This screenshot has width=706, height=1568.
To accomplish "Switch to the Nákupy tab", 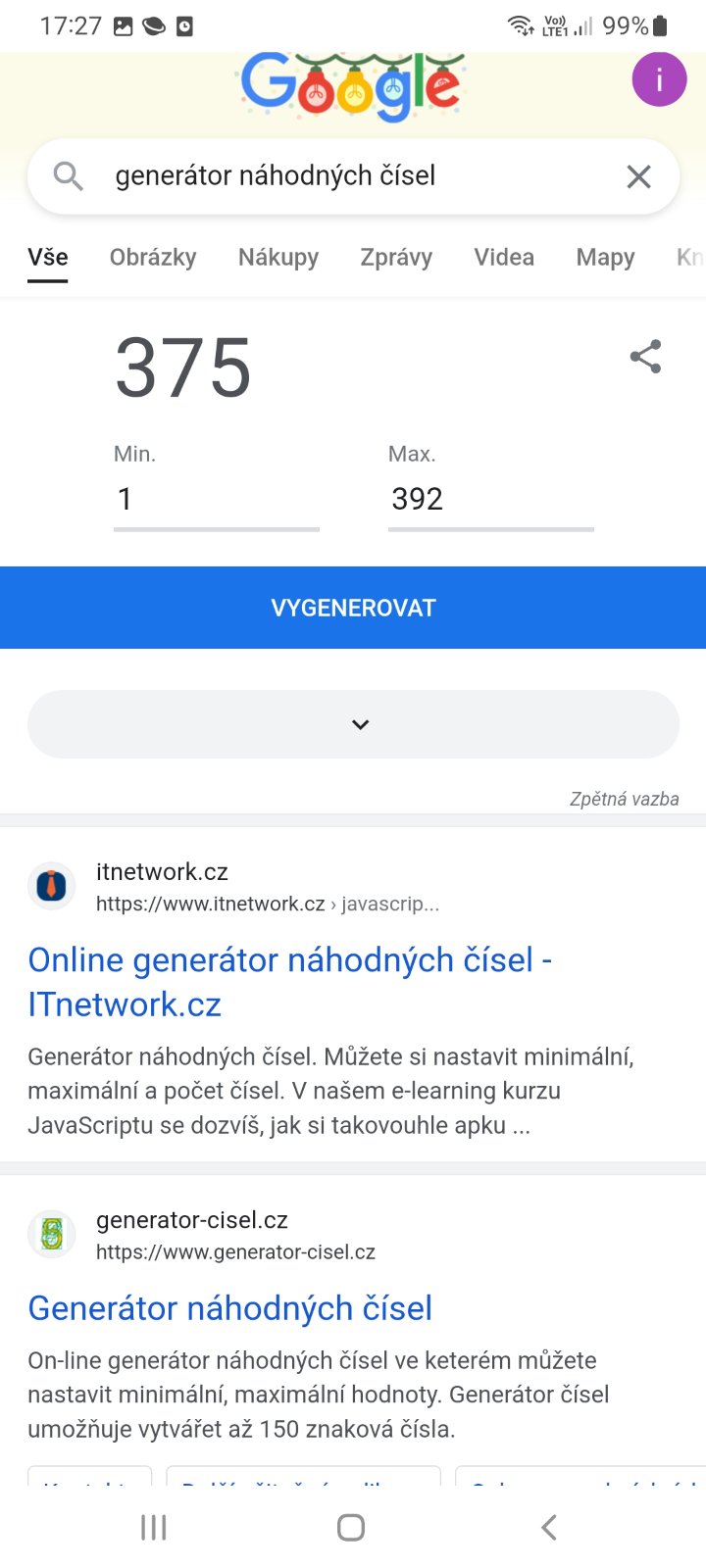I will 278,258.
